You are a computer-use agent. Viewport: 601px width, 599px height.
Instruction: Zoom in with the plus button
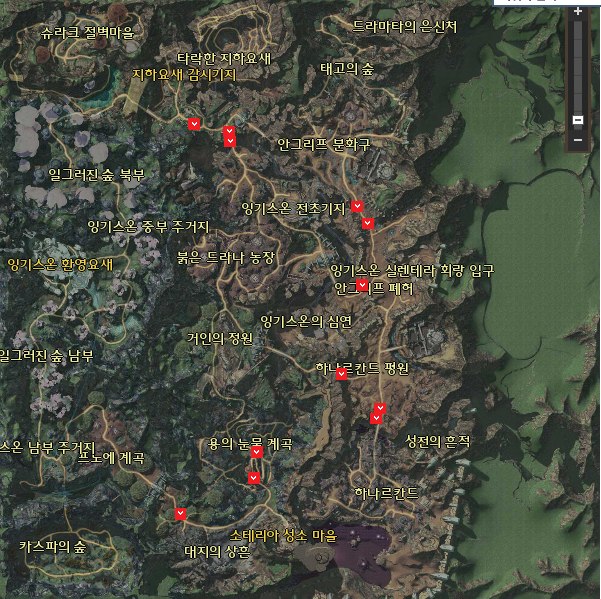[577, 11]
